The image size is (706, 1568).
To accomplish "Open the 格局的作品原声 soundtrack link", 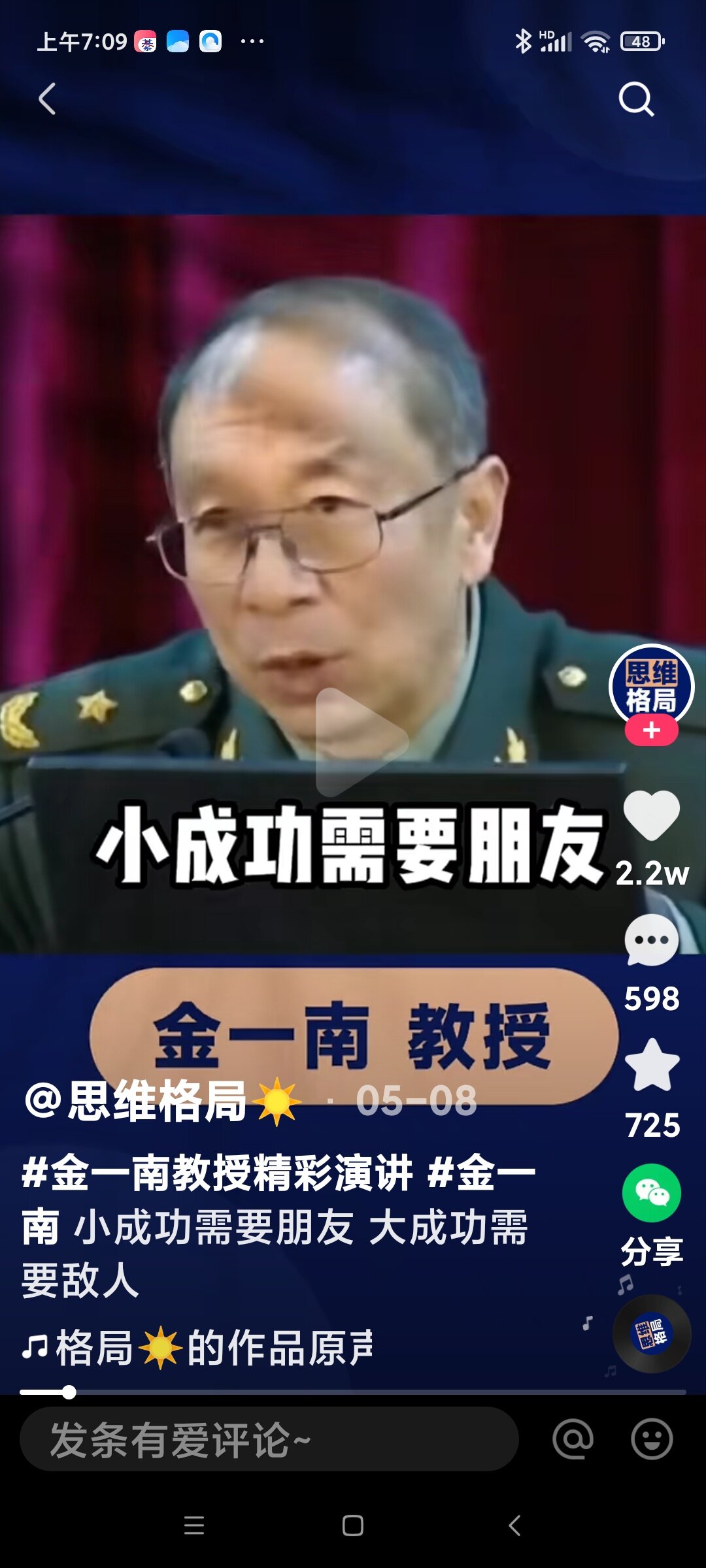I will point(197,1348).
